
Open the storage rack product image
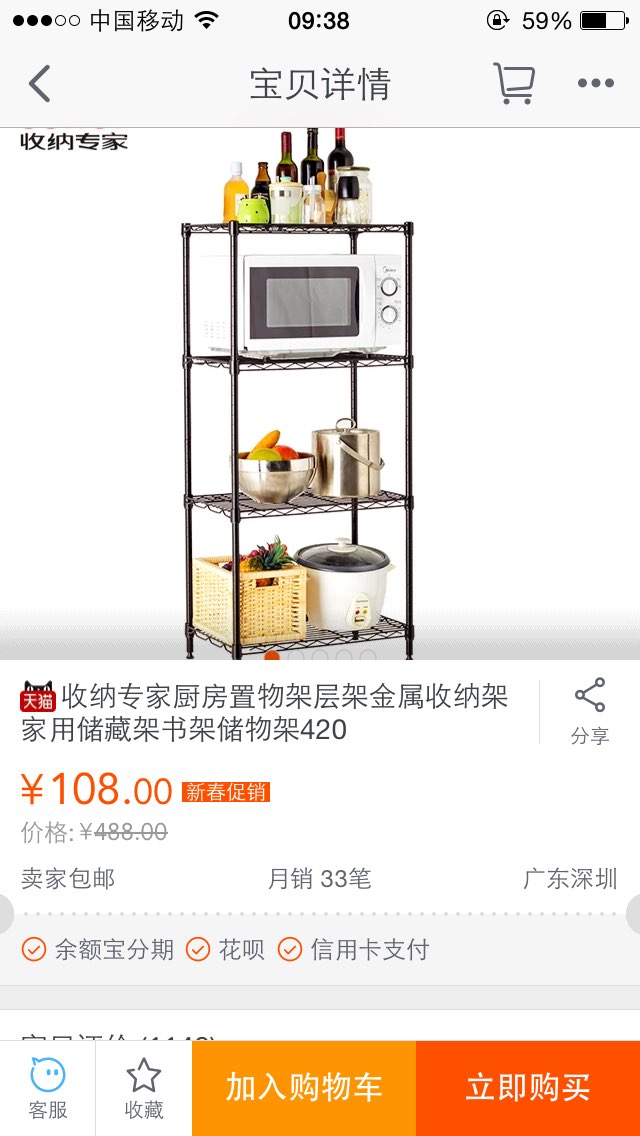pos(320,393)
